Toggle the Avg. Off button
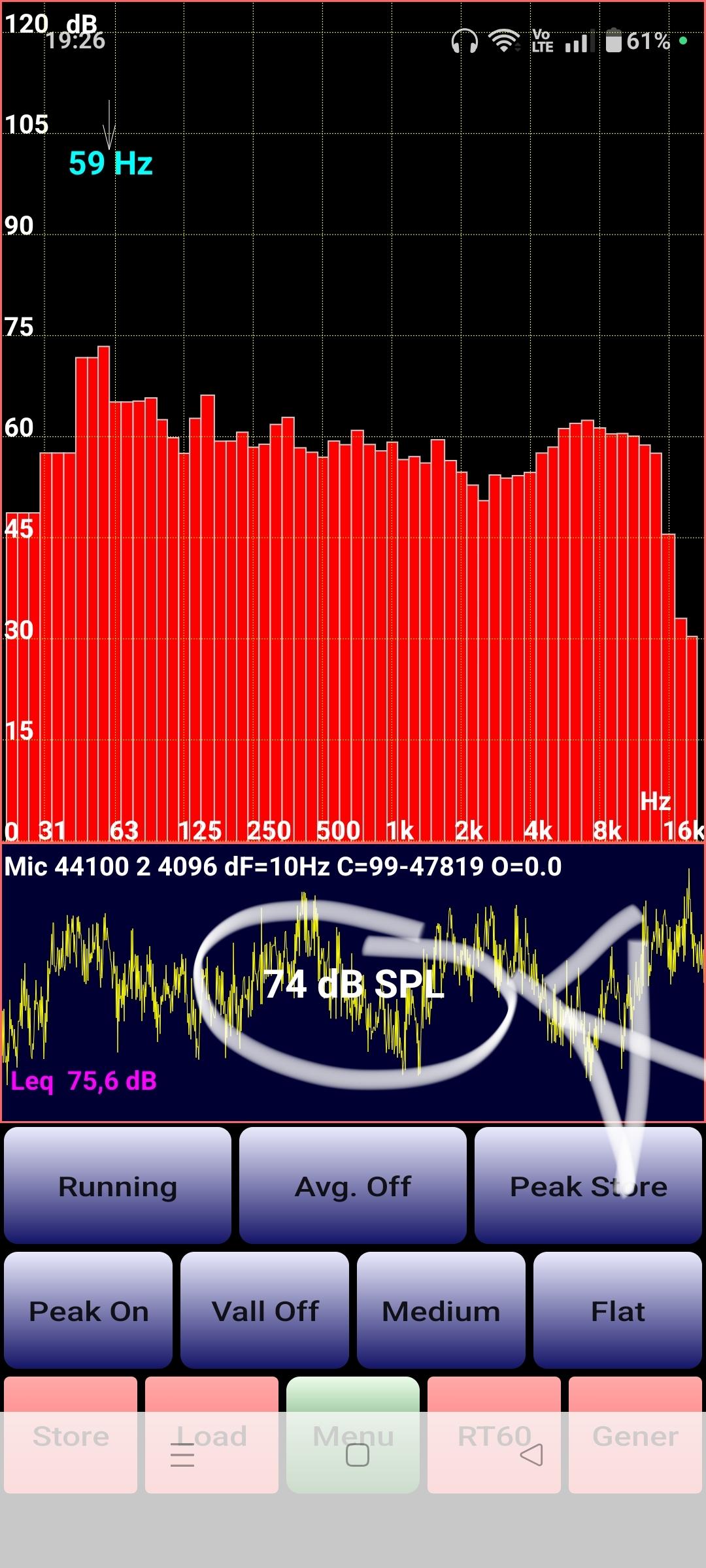 pos(353,1186)
